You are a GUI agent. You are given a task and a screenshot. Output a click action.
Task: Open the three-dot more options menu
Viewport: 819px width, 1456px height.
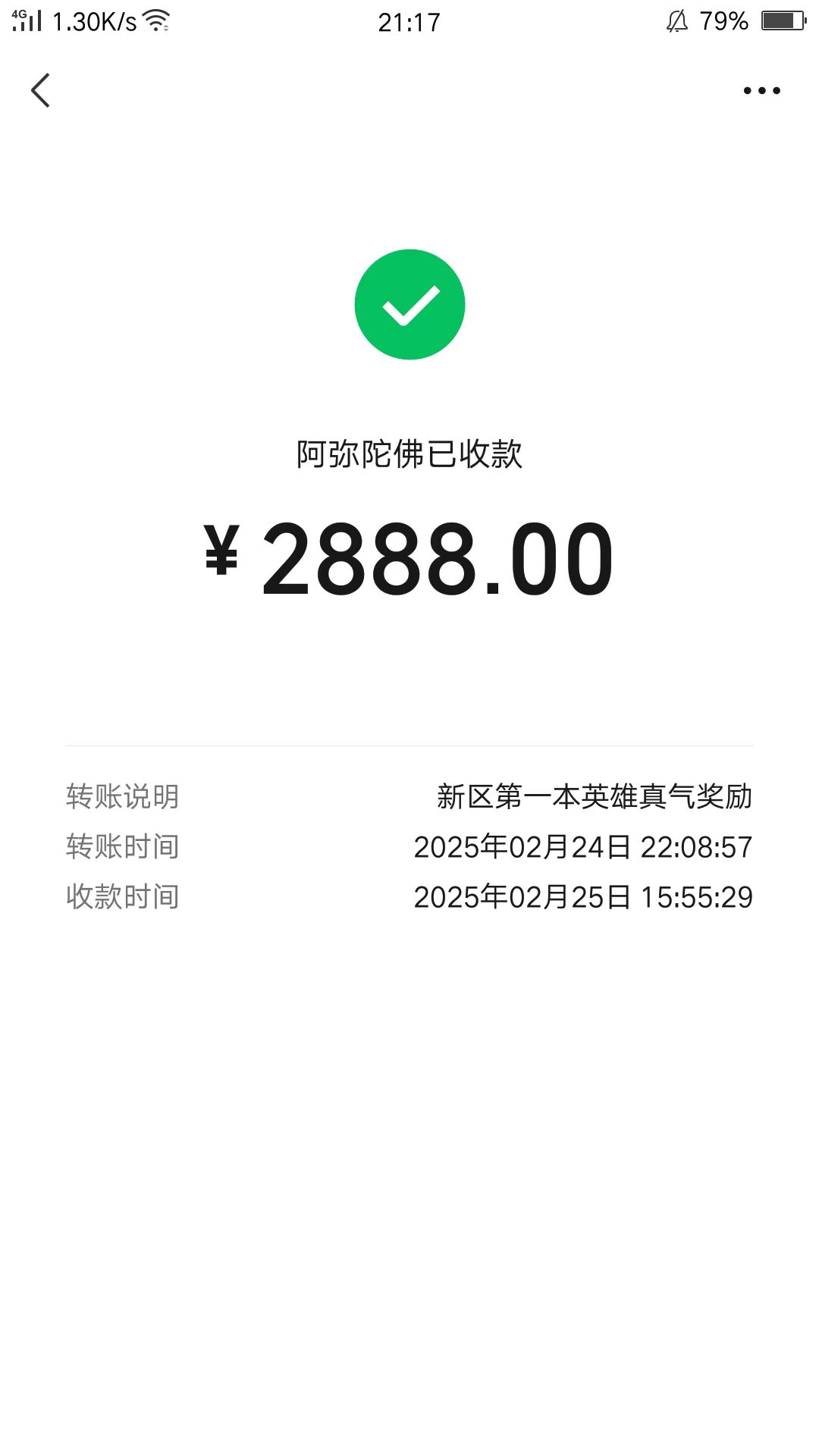pos(761,90)
